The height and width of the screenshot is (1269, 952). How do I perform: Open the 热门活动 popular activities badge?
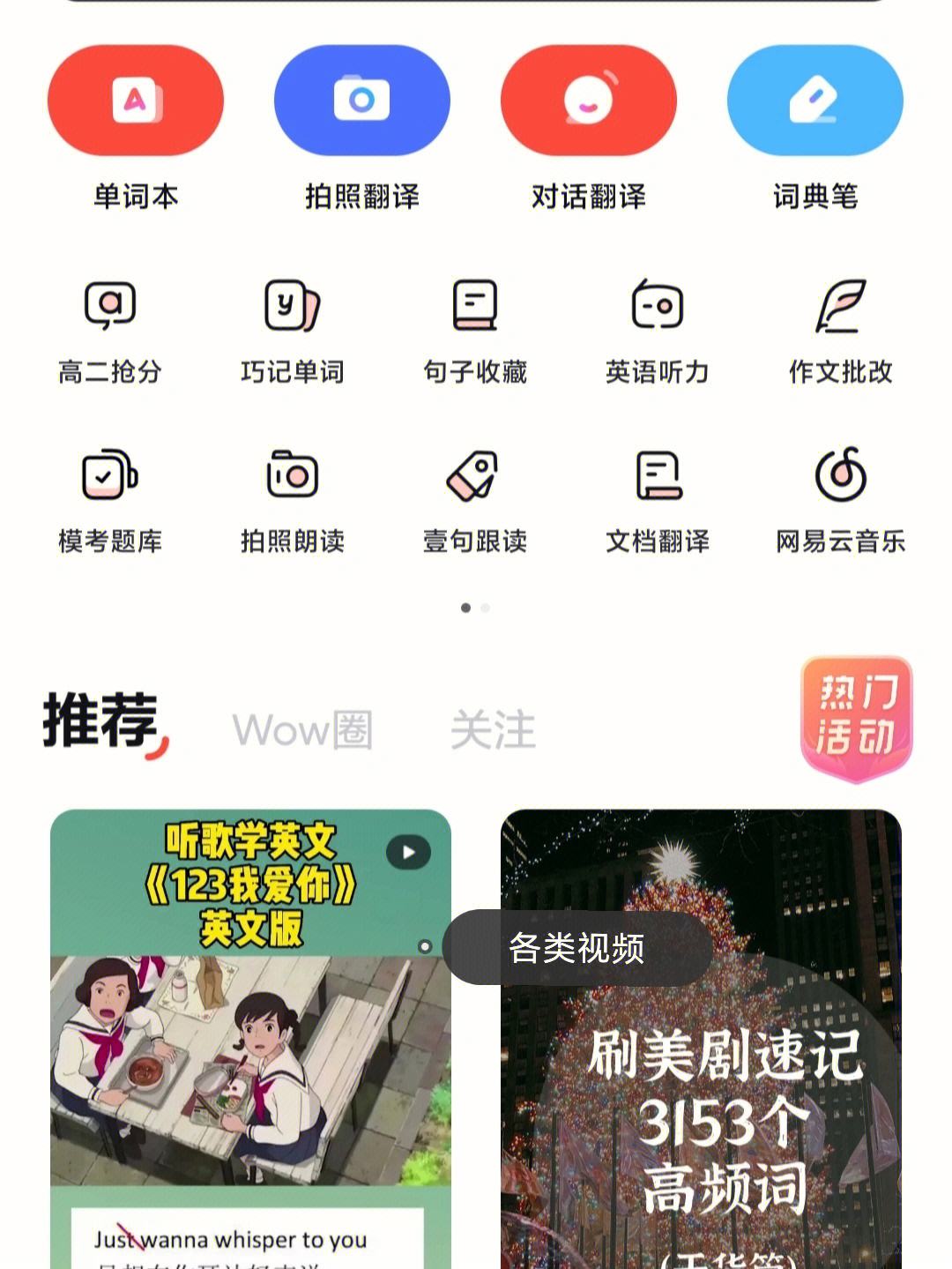(857, 720)
